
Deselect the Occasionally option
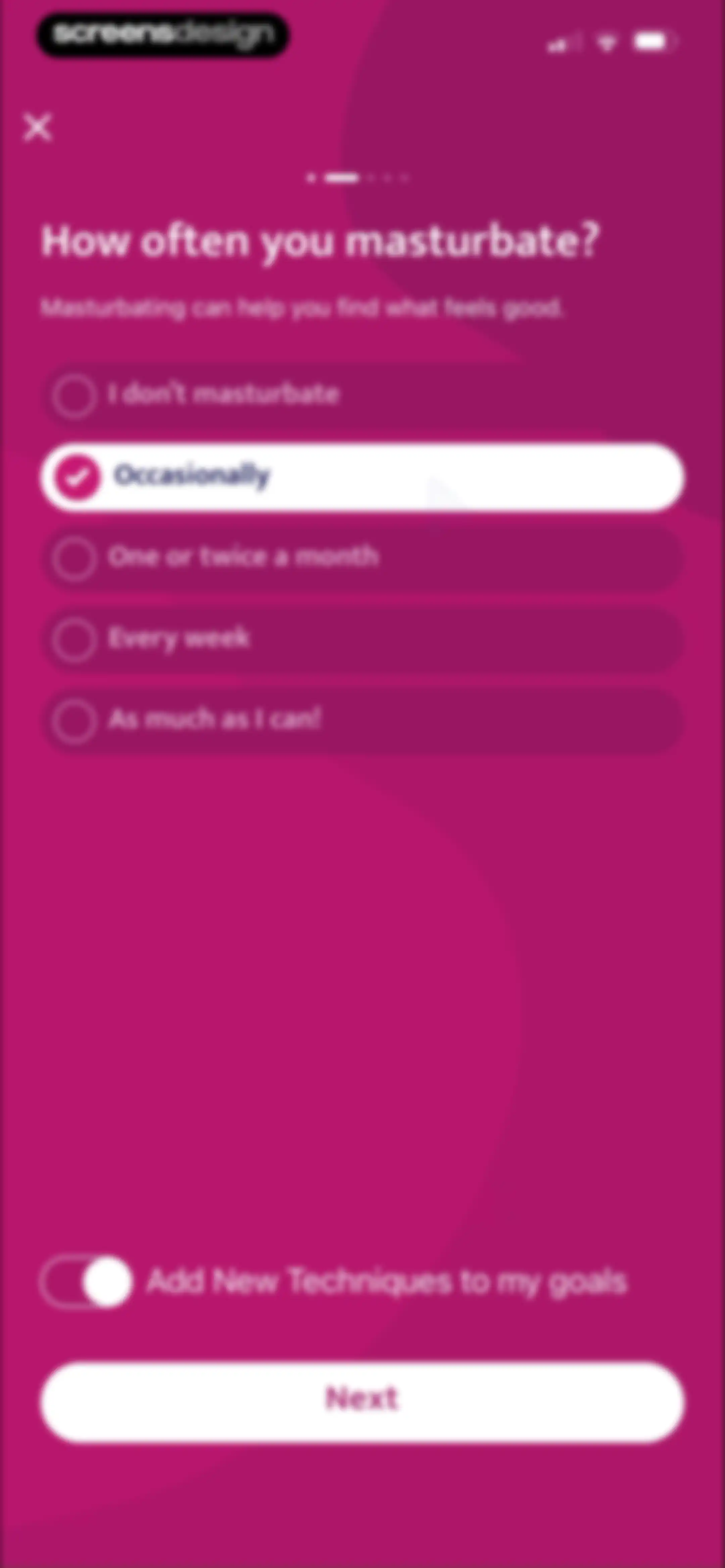coord(362,476)
